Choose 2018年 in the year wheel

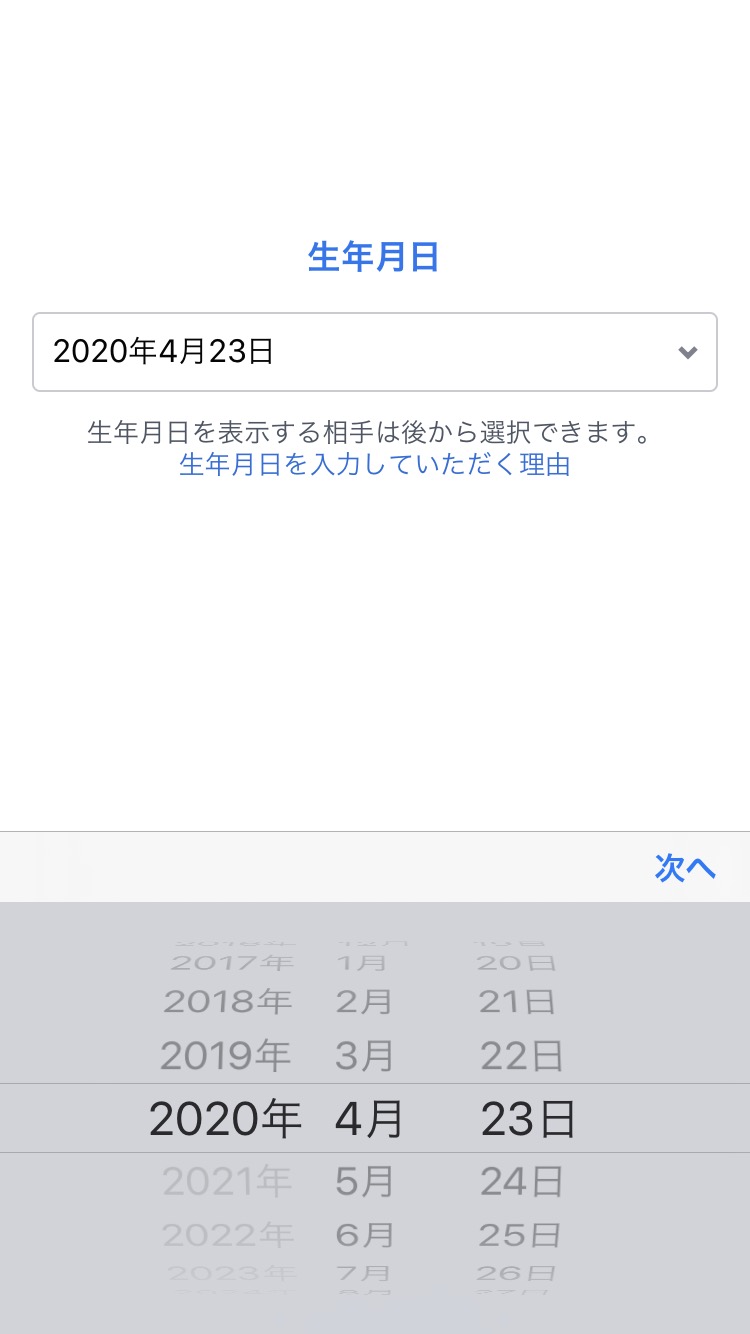(x=228, y=1001)
